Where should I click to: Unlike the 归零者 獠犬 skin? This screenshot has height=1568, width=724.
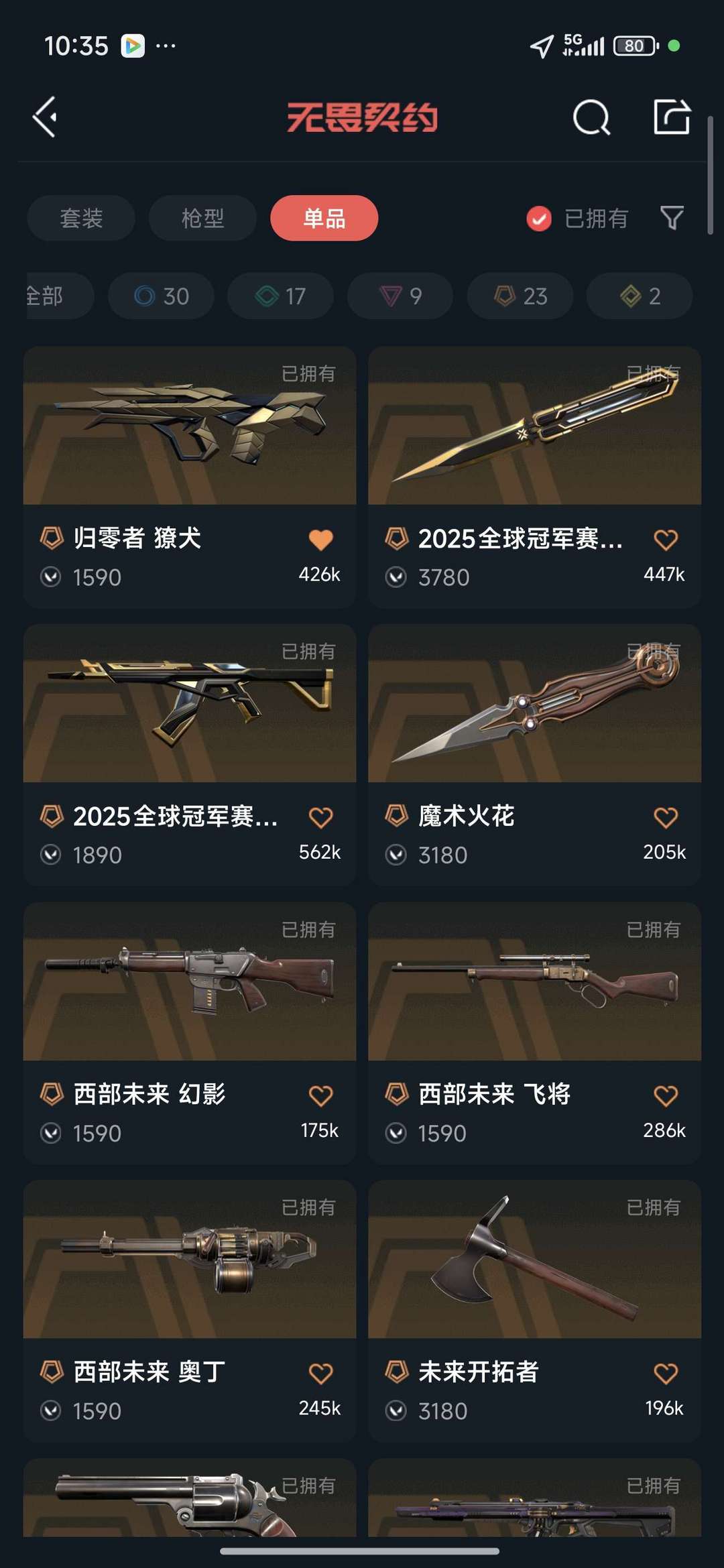pyautogui.click(x=320, y=540)
